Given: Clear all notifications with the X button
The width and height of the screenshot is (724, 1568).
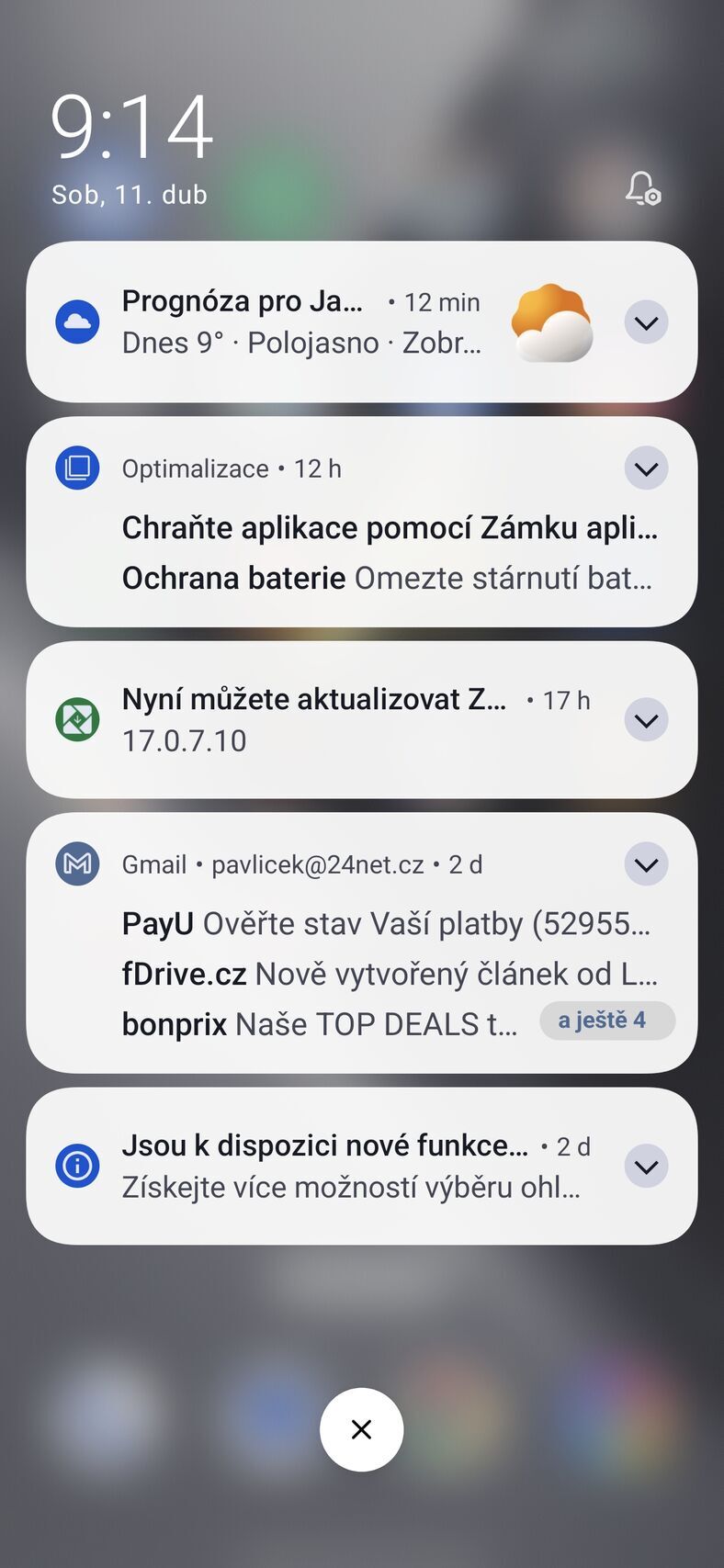Looking at the screenshot, I should (x=361, y=1429).
